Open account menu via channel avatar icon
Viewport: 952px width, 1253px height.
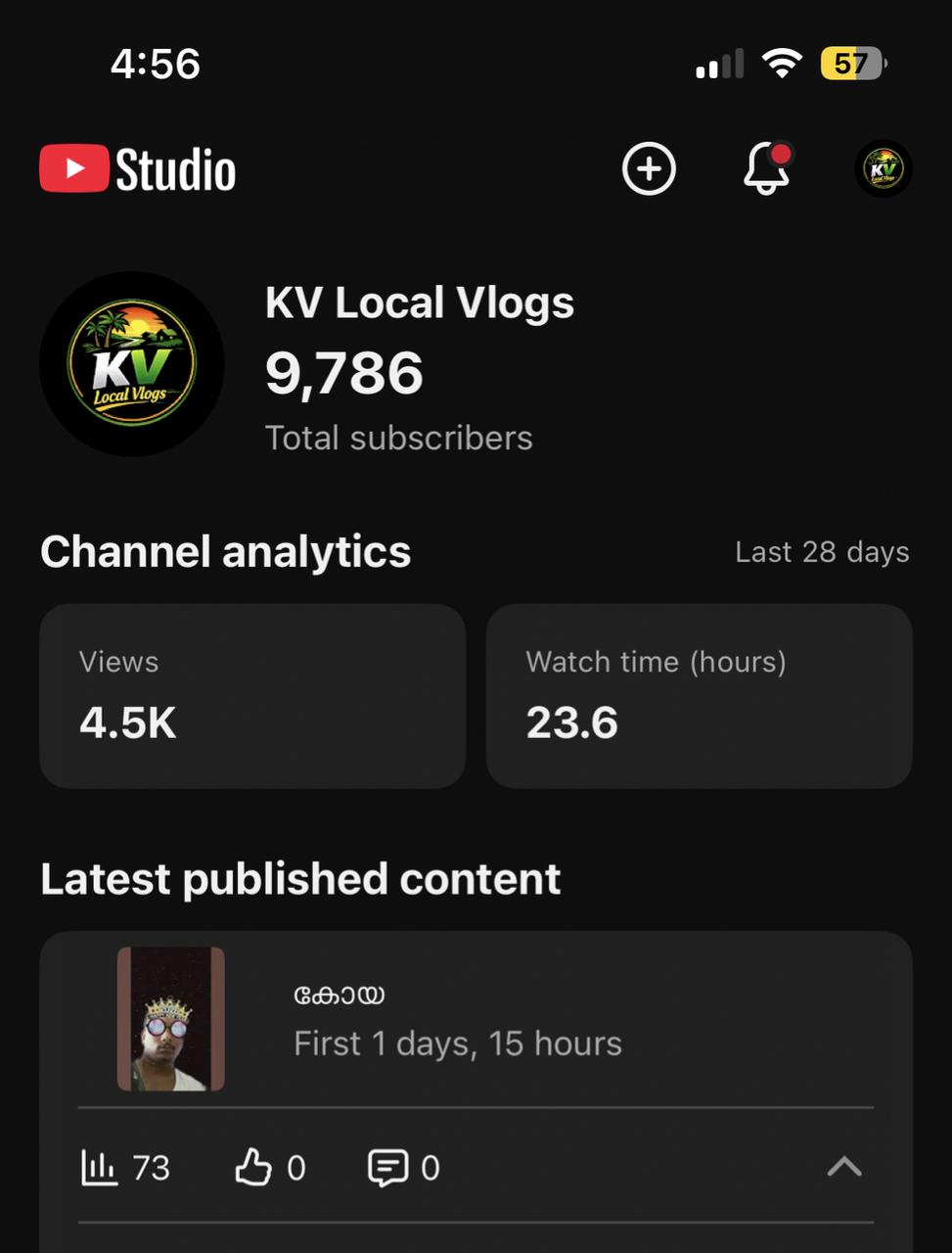[x=883, y=167]
